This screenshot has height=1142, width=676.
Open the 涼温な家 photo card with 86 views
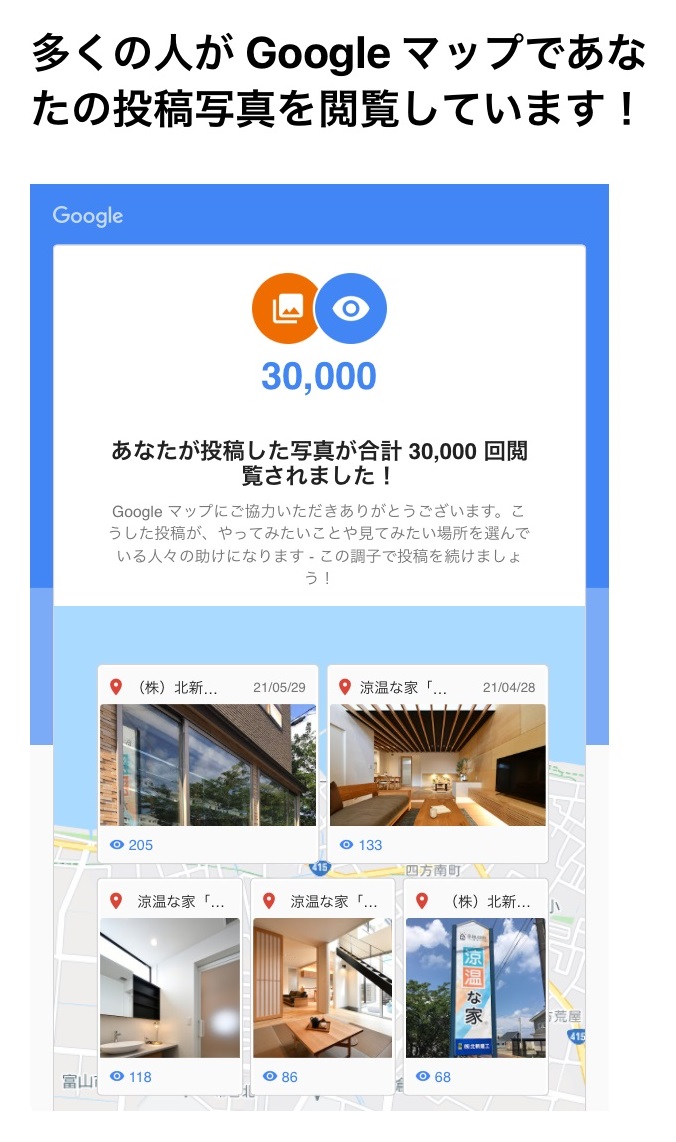tap(322, 987)
